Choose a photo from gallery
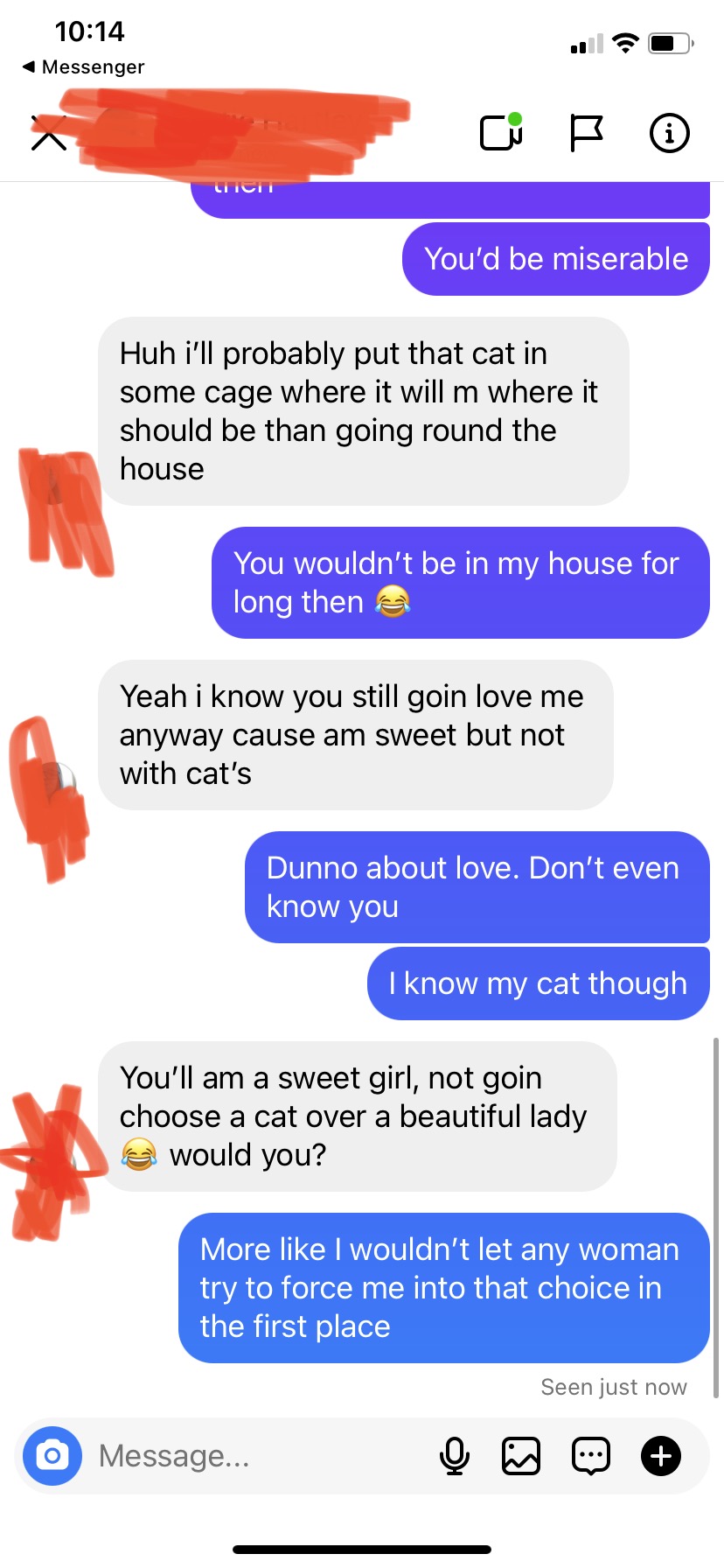Image resolution: width=724 pixels, height=1568 pixels. tap(521, 1456)
